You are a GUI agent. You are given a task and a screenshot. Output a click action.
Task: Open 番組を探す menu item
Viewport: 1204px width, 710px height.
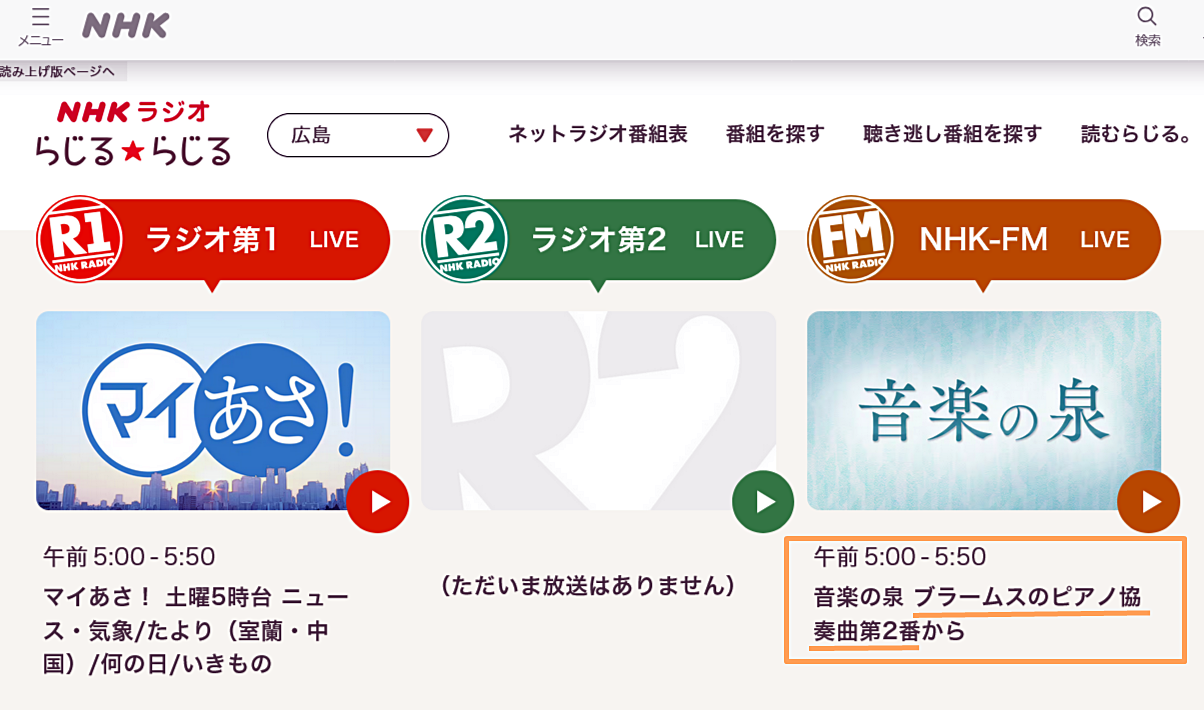[775, 134]
